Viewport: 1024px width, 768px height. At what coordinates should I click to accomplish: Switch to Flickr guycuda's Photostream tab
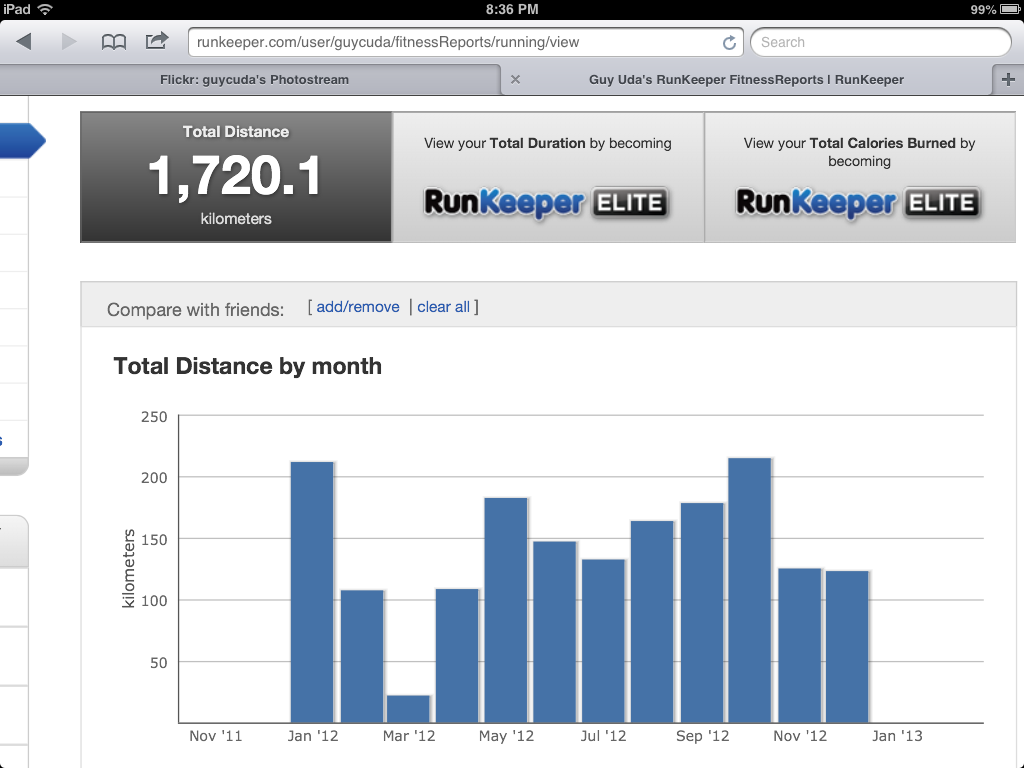point(254,80)
